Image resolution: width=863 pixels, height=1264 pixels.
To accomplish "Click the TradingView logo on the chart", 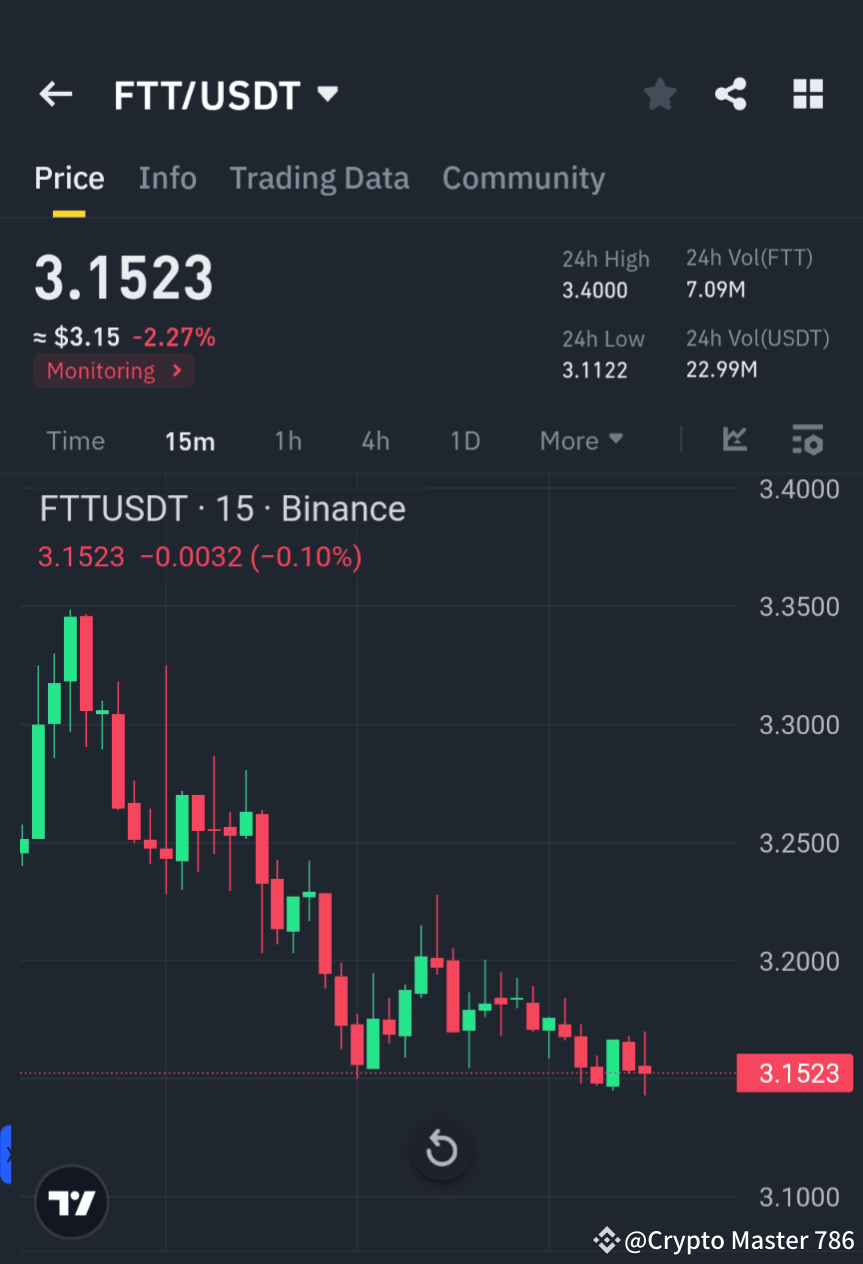I will click(70, 1201).
